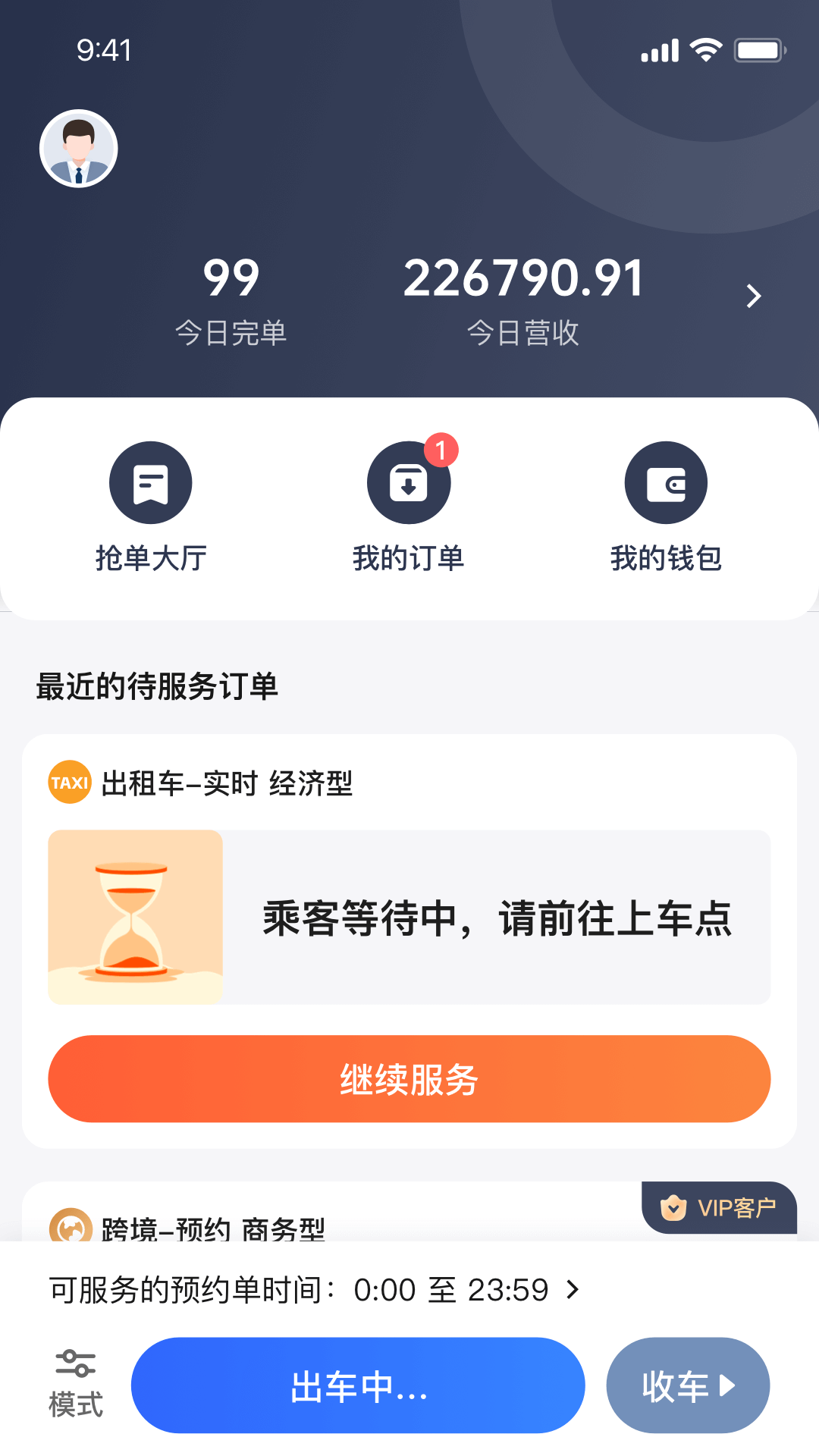Expand today's earnings details via the chevron
819x1456 pixels.
click(752, 295)
